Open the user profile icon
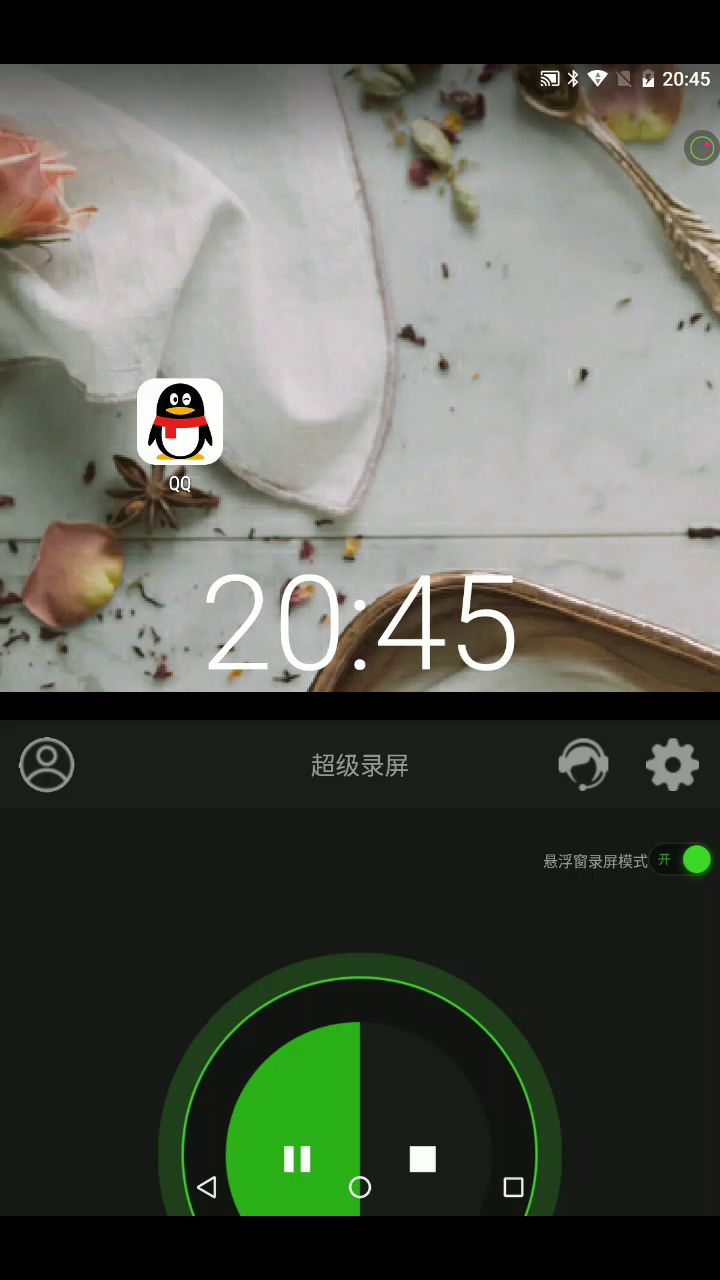Screen dimensions: 720x1280 [x=47, y=765]
